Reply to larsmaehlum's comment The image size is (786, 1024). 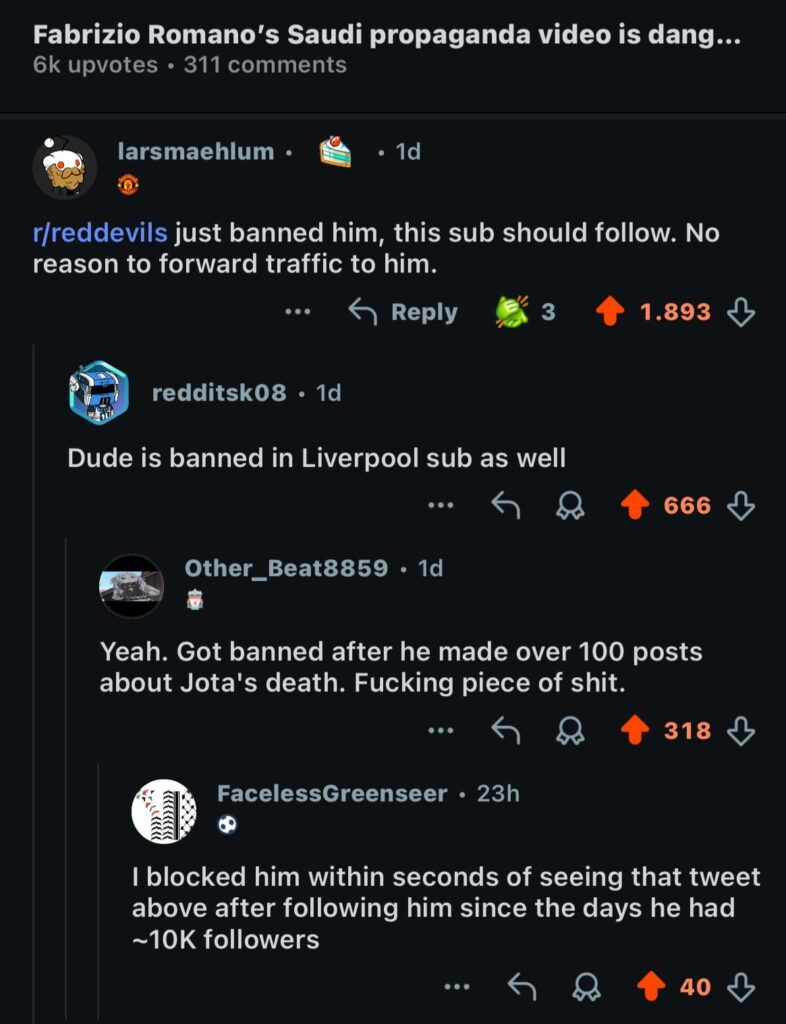(x=403, y=312)
